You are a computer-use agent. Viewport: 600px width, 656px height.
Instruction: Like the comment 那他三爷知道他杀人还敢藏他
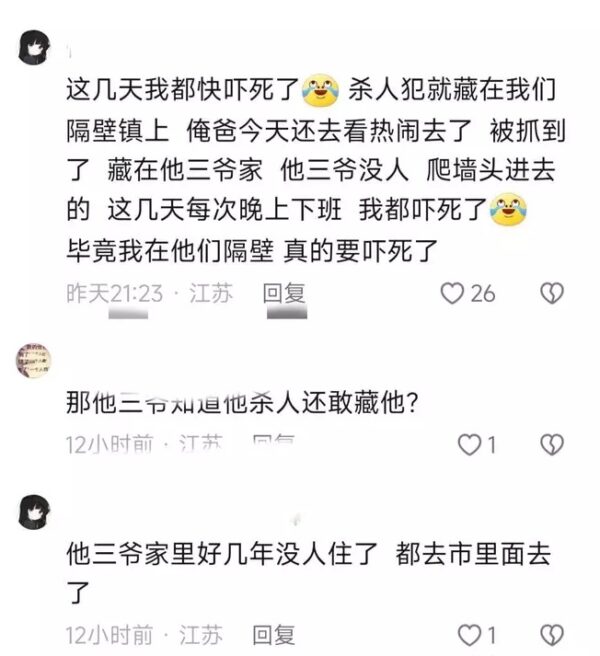point(469,445)
